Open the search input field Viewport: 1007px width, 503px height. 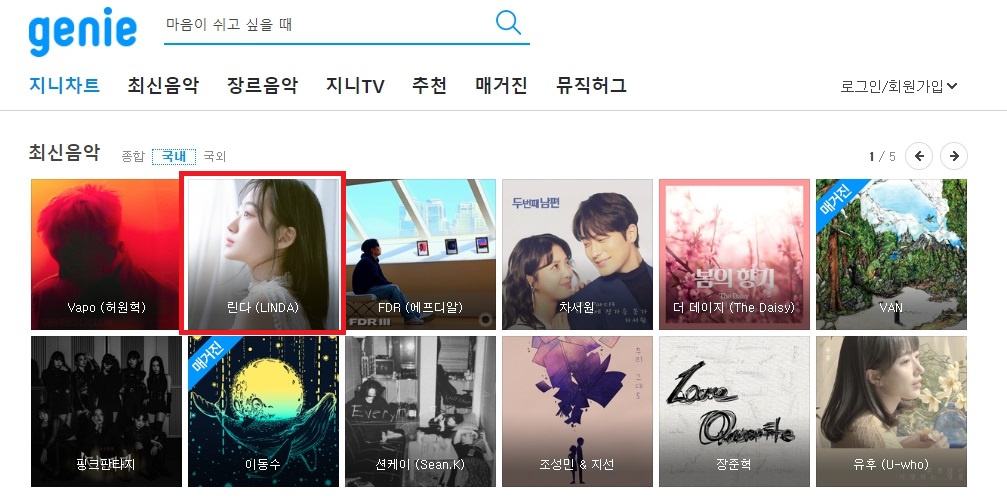[x=325, y=24]
